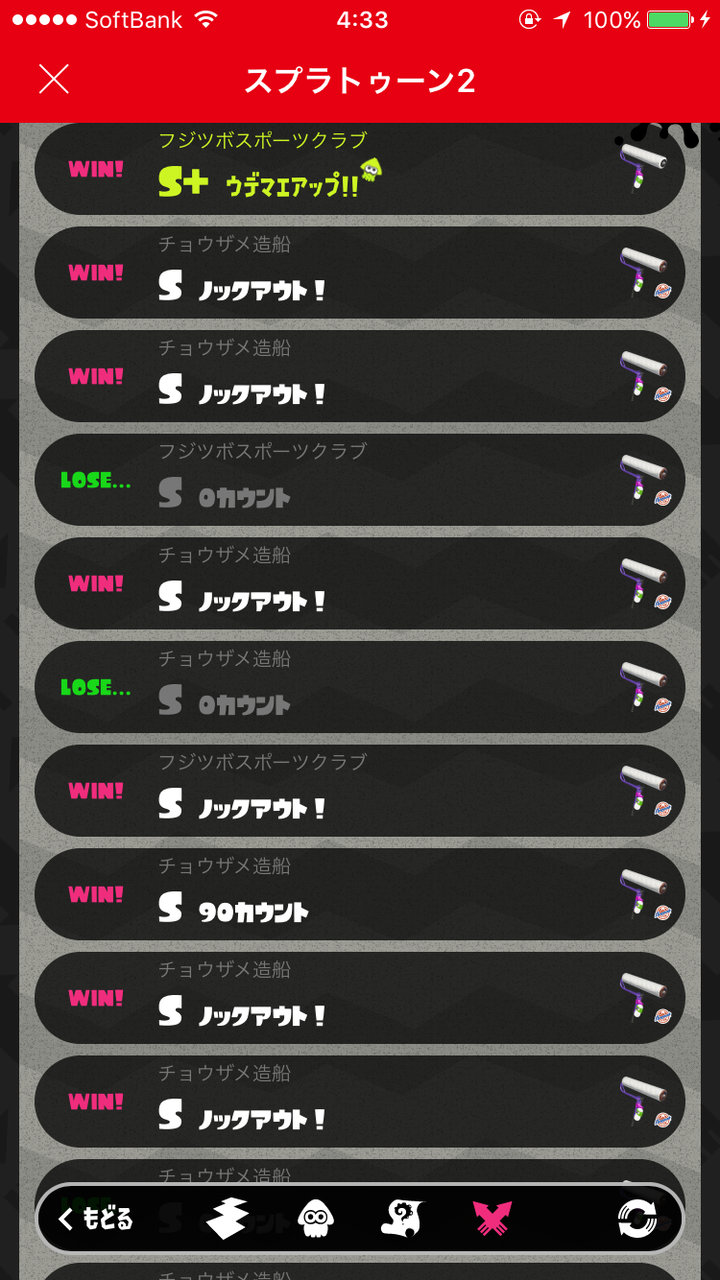Open the ノックアウト win at フジツボスポーツクラブ

[360, 791]
